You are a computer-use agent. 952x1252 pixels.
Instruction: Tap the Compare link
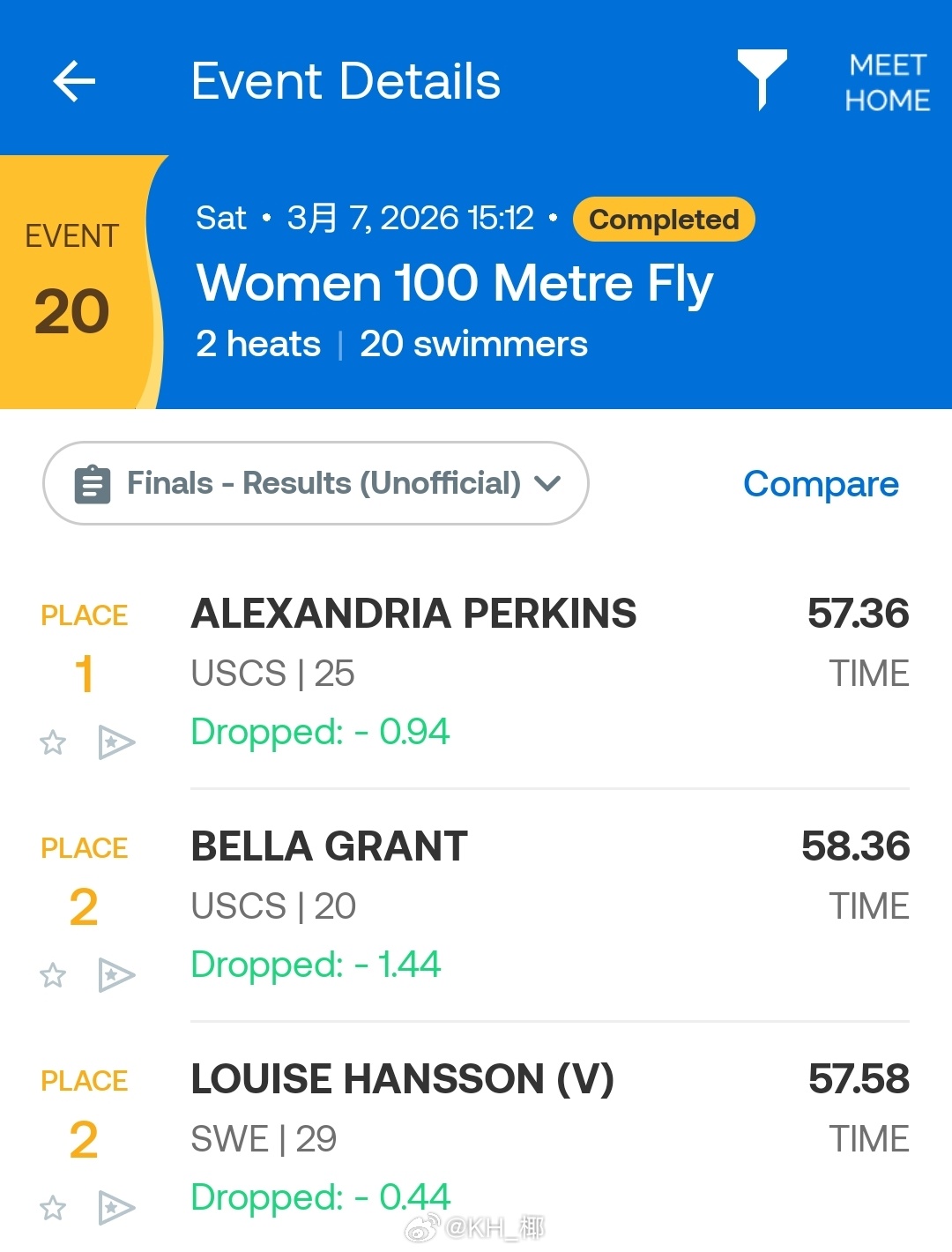pyautogui.click(x=821, y=483)
